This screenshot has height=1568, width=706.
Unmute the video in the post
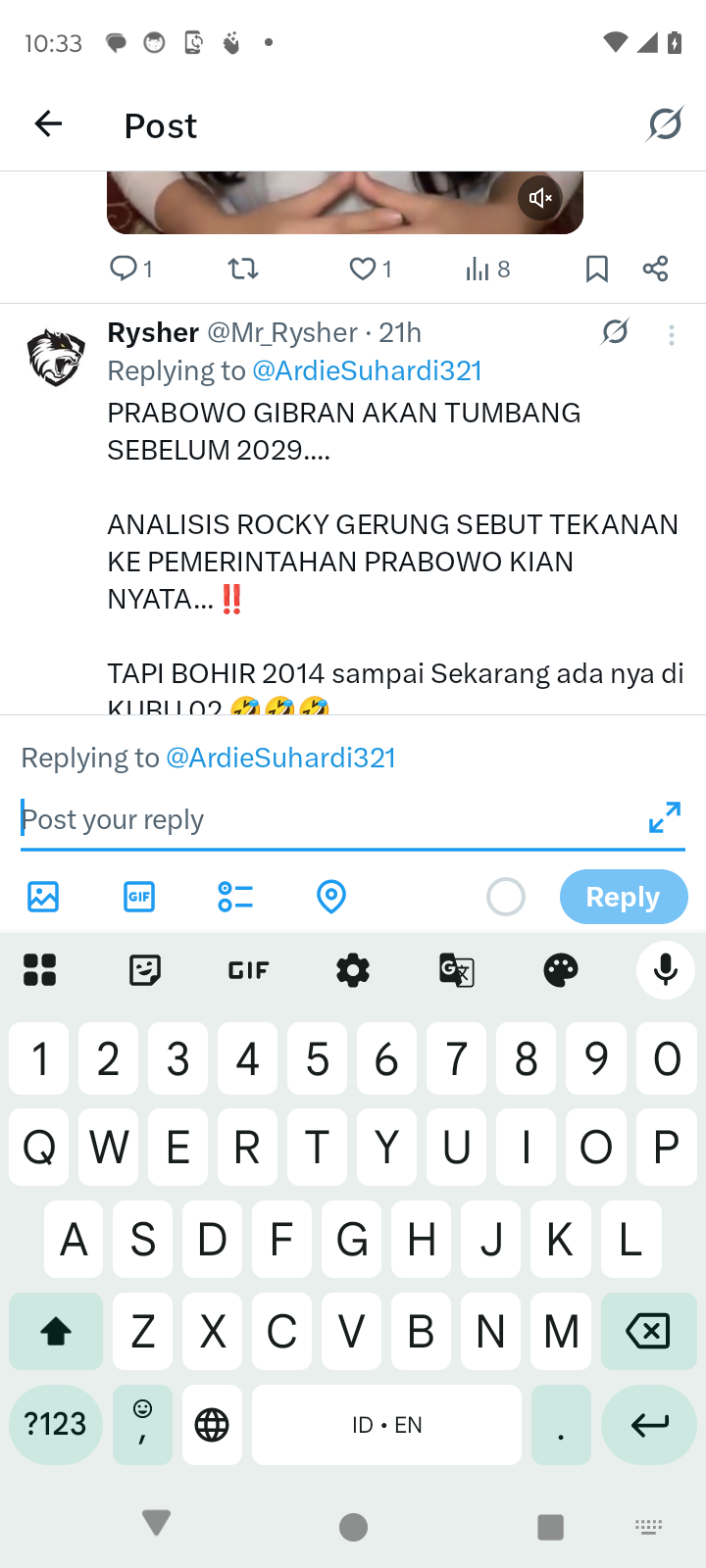pos(540,198)
